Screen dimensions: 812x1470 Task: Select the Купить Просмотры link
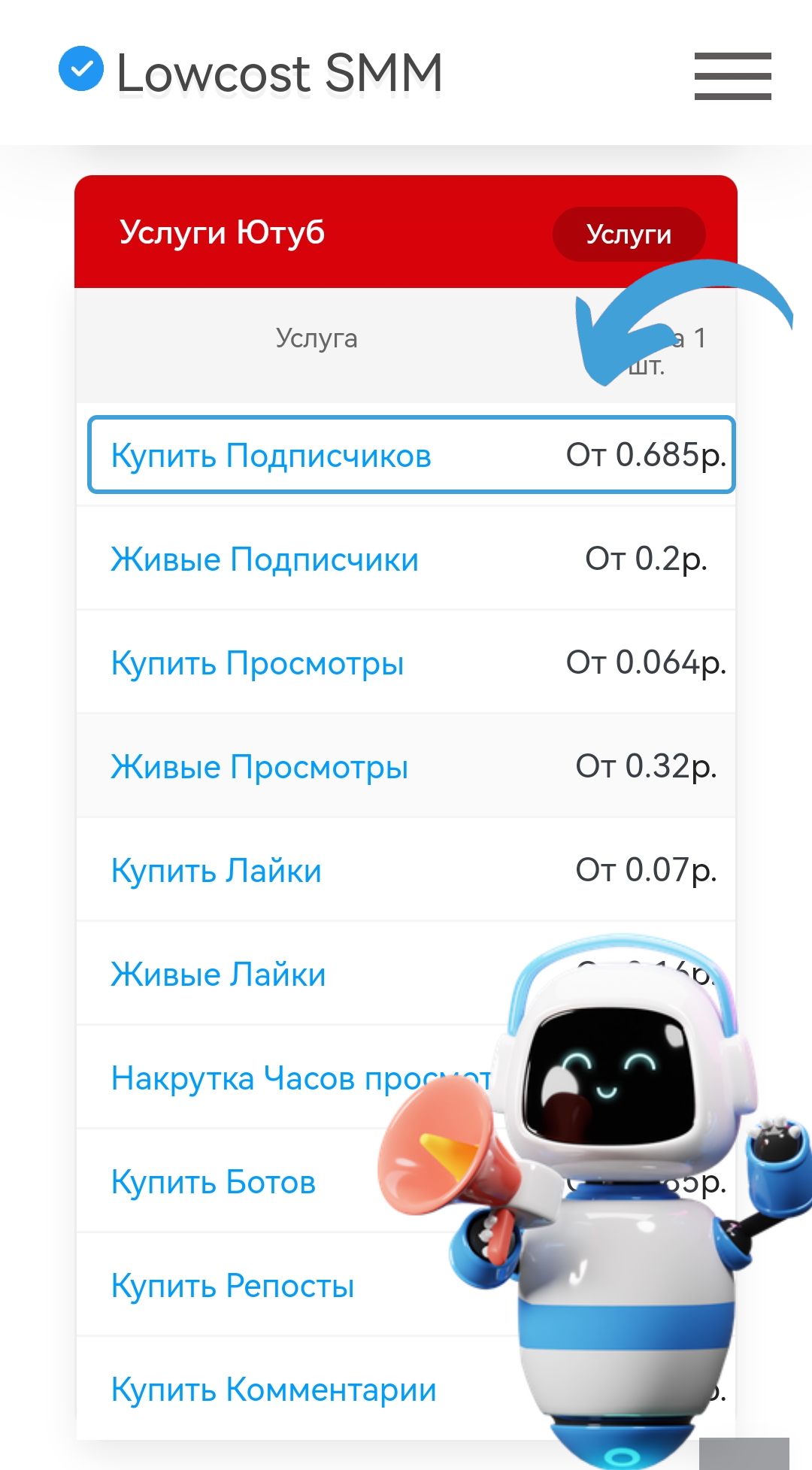[257, 663]
